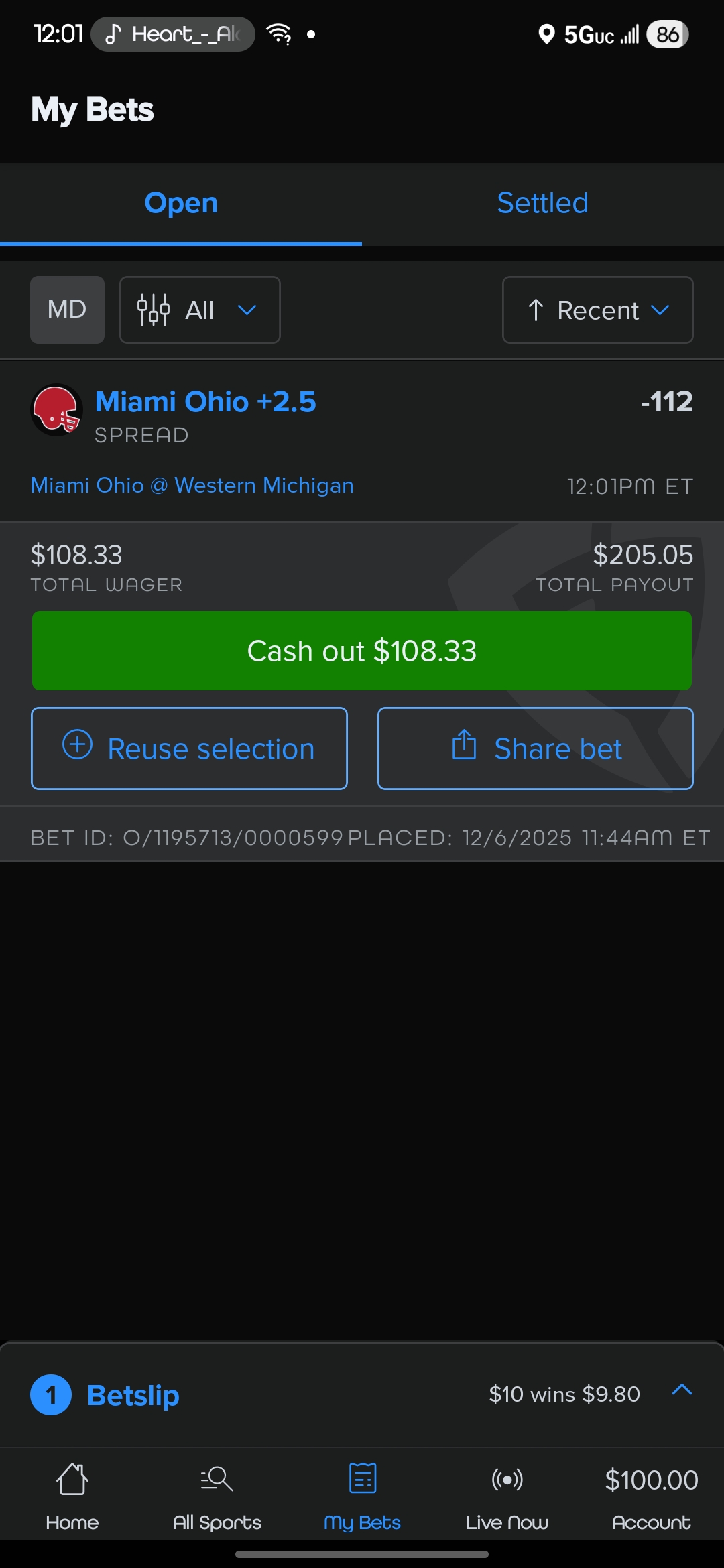Change the Recent sort order
The width and height of the screenshot is (724, 1568).
[x=597, y=310]
